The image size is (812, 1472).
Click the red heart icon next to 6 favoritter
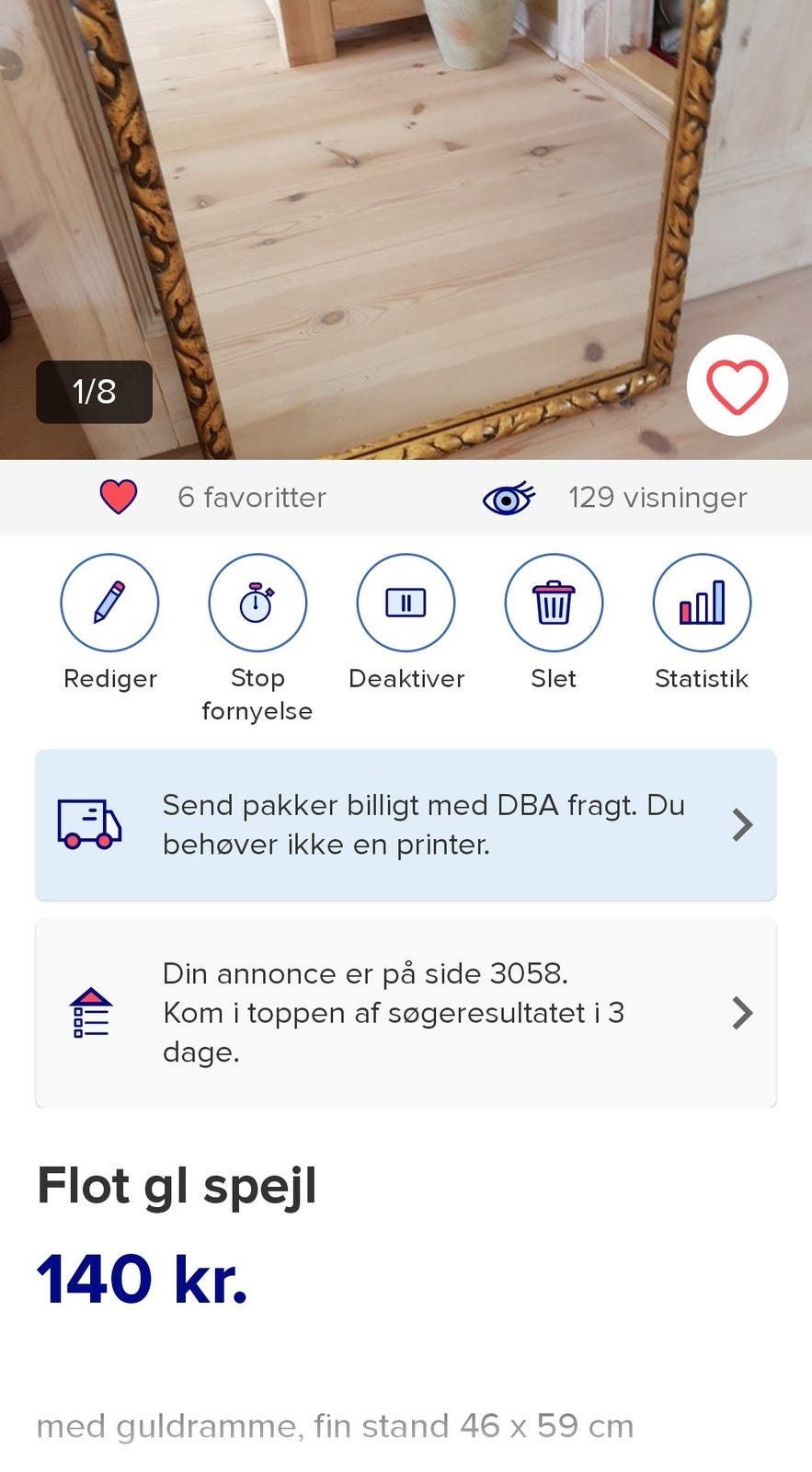tap(119, 497)
